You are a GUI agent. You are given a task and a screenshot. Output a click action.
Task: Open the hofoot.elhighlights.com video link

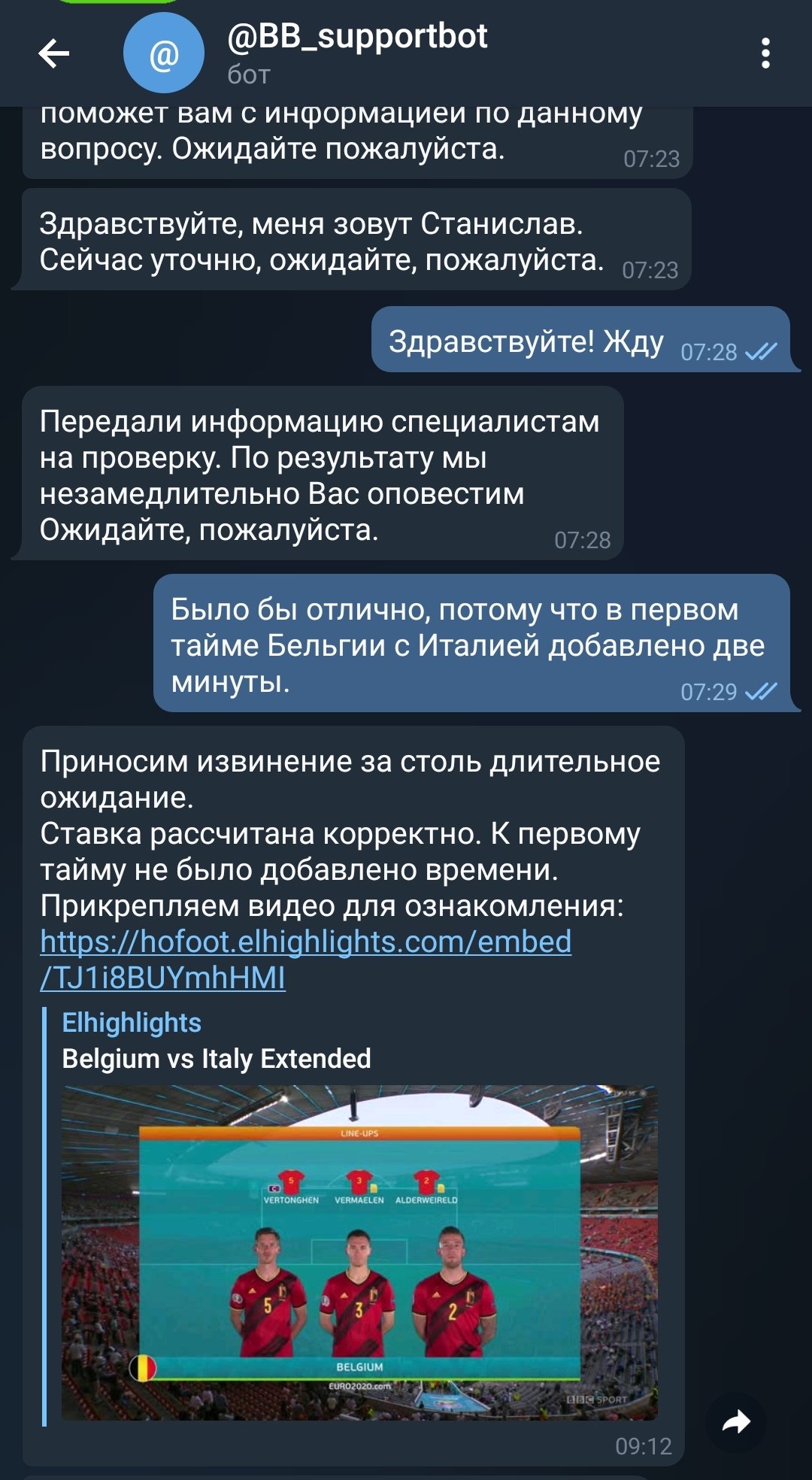305,942
